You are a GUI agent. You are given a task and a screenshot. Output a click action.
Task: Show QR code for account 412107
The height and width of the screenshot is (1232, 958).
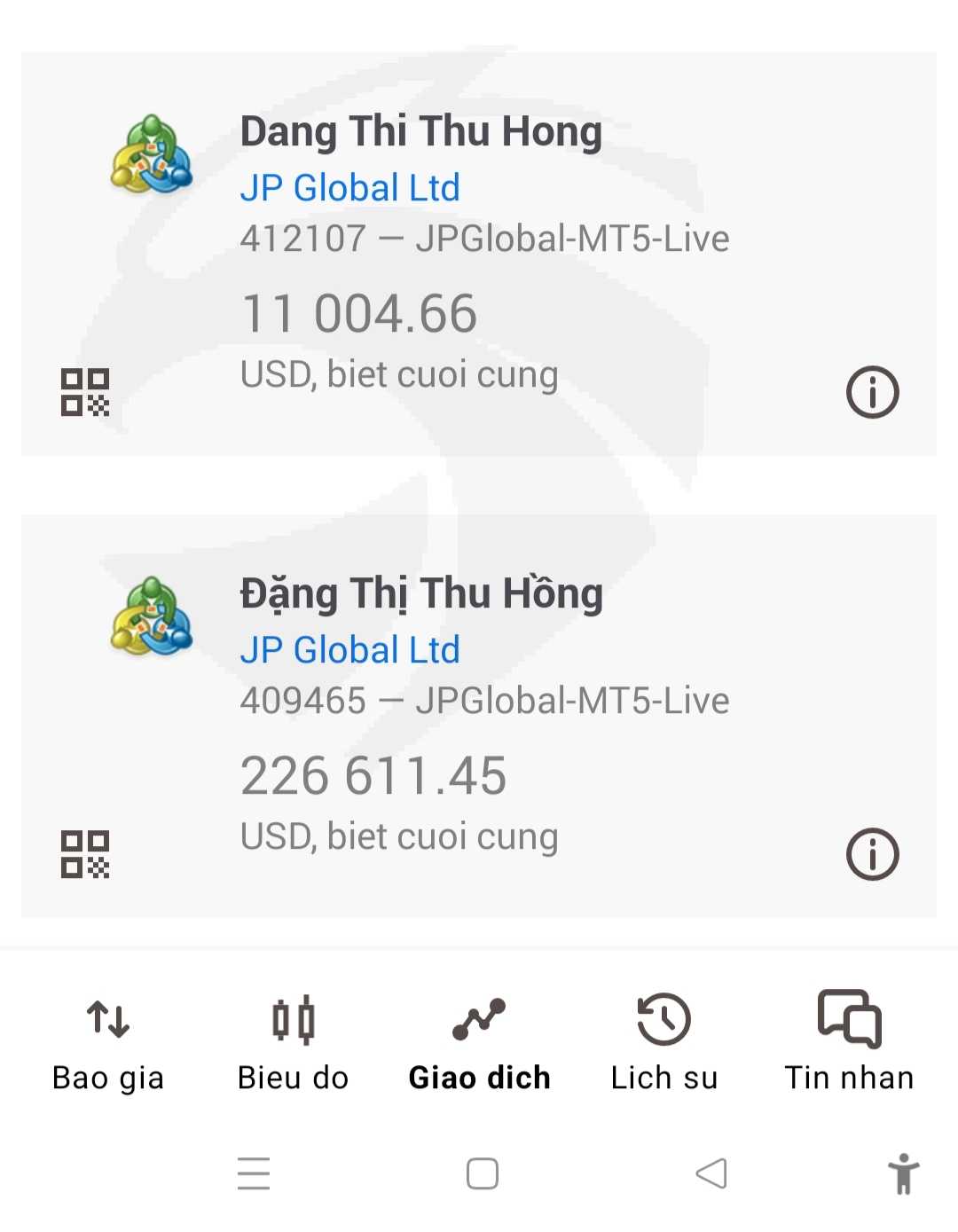point(85,392)
